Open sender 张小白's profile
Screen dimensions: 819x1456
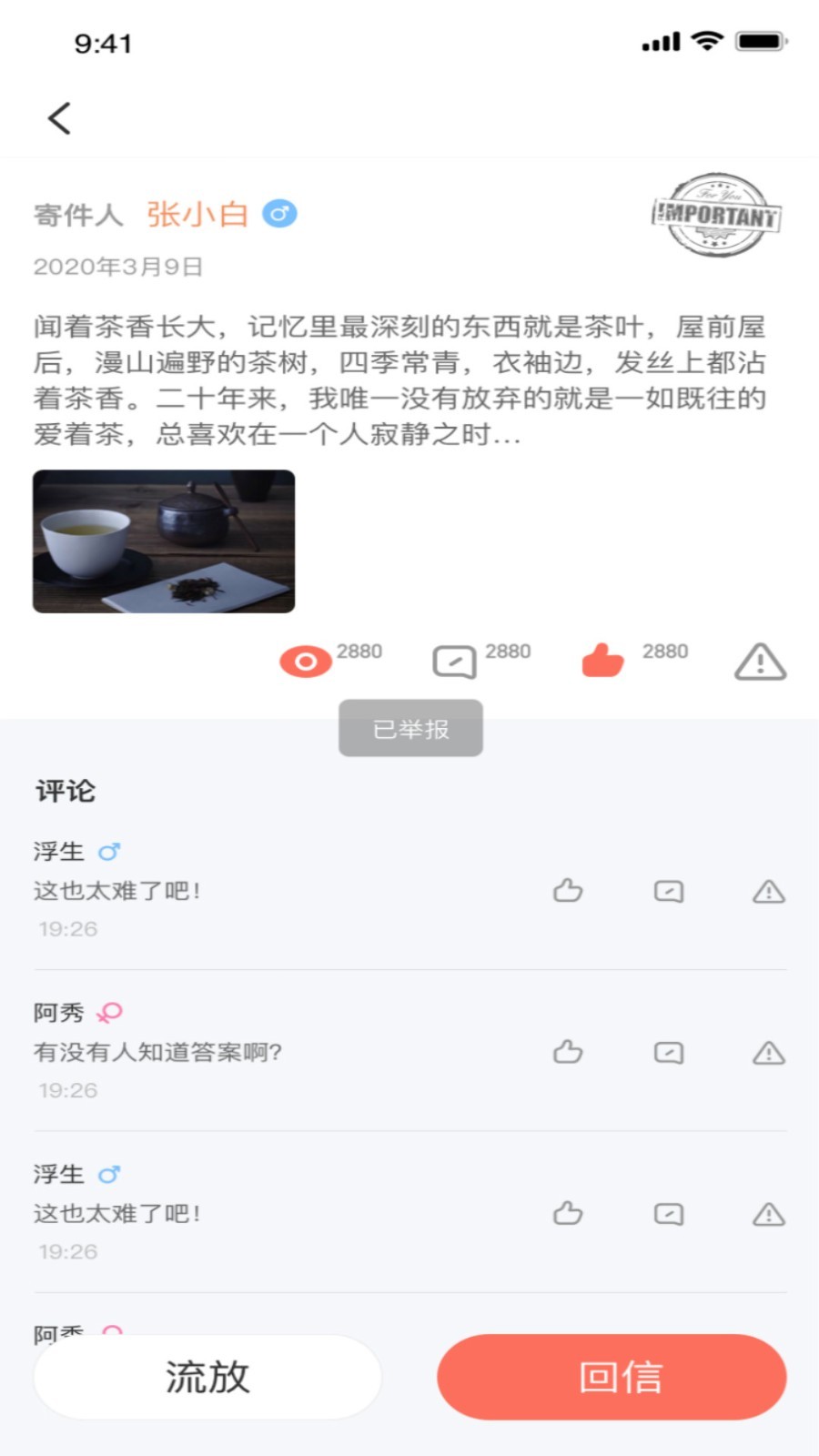(x=197, y=215)
